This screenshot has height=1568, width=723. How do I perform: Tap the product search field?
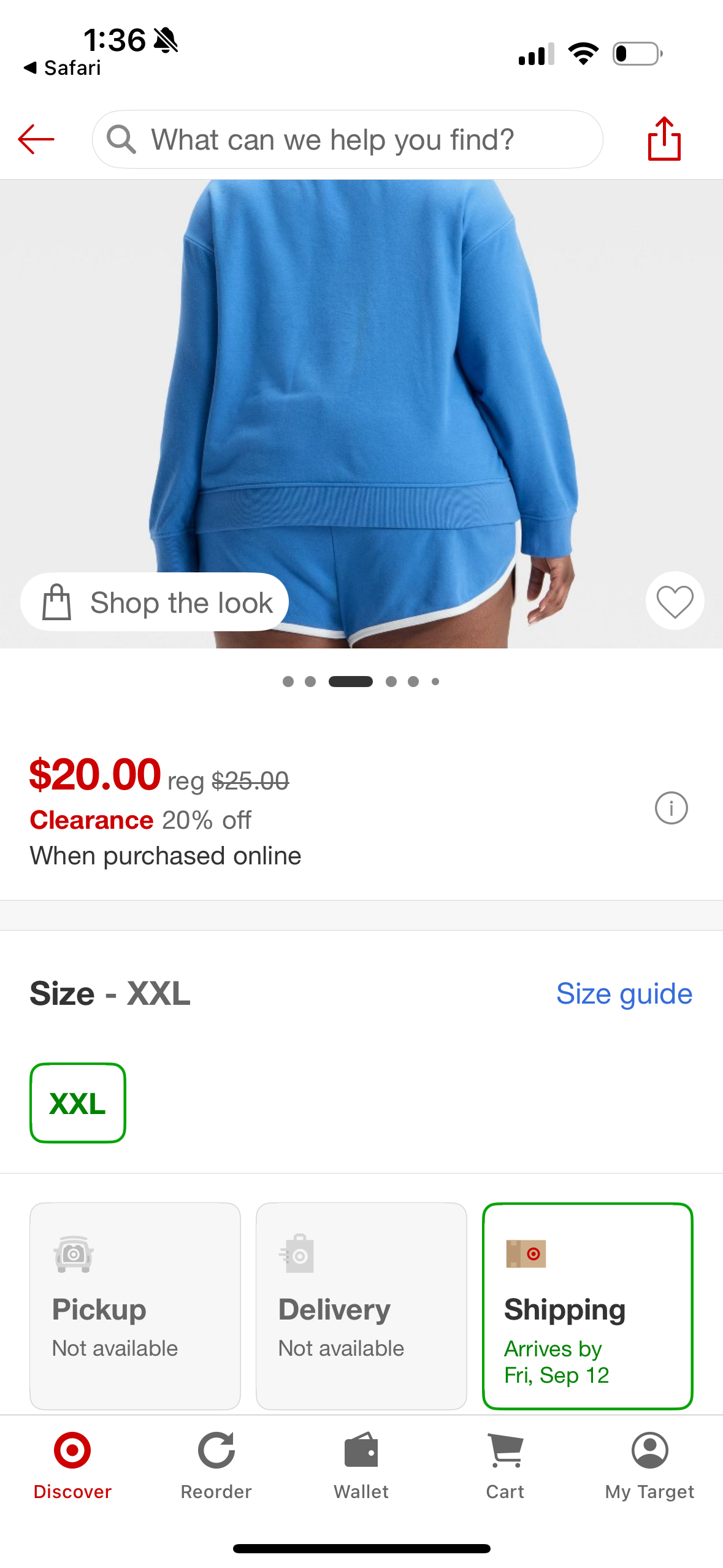tap(347, 139)
